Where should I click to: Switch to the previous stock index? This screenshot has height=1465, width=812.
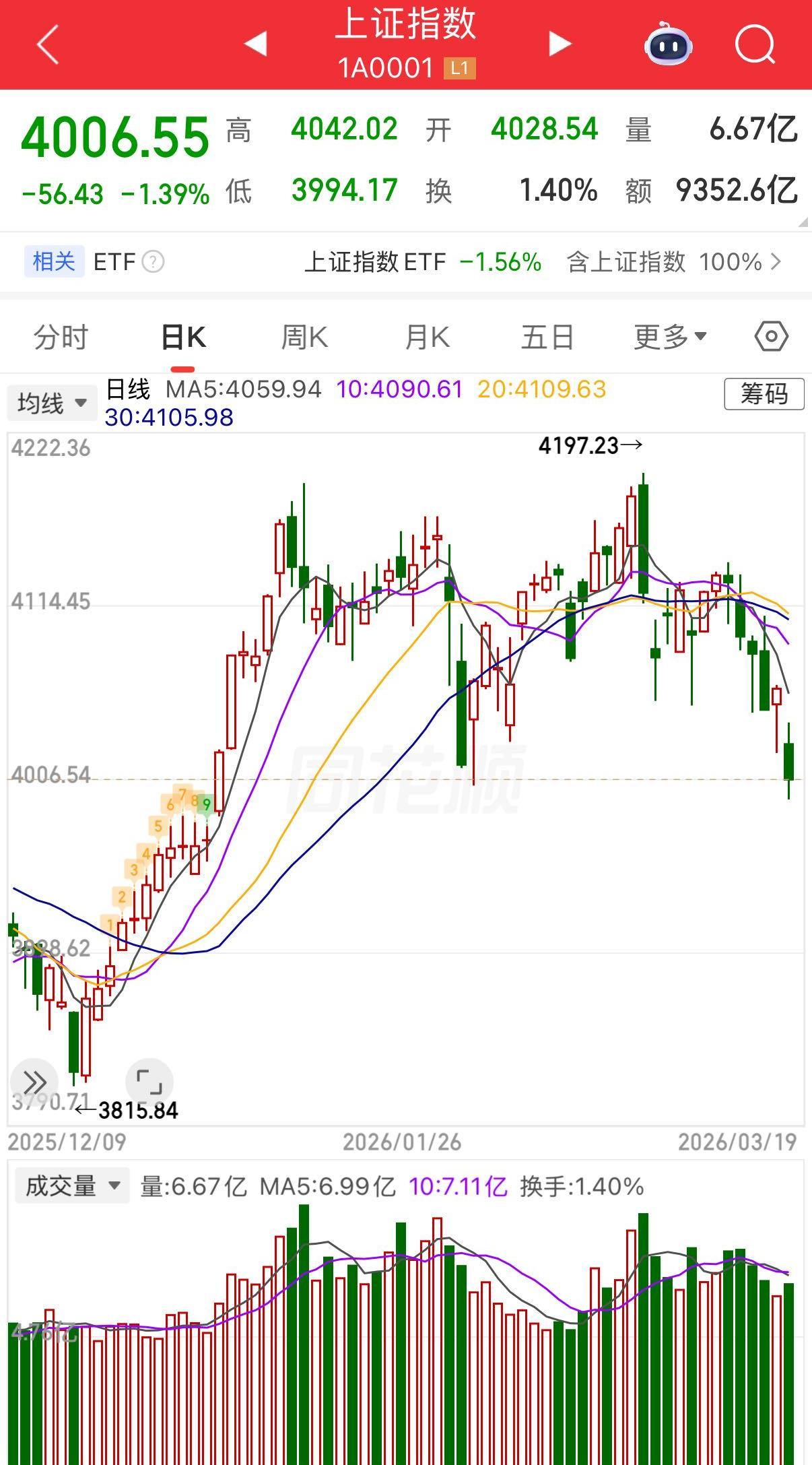tap(256, 44)
